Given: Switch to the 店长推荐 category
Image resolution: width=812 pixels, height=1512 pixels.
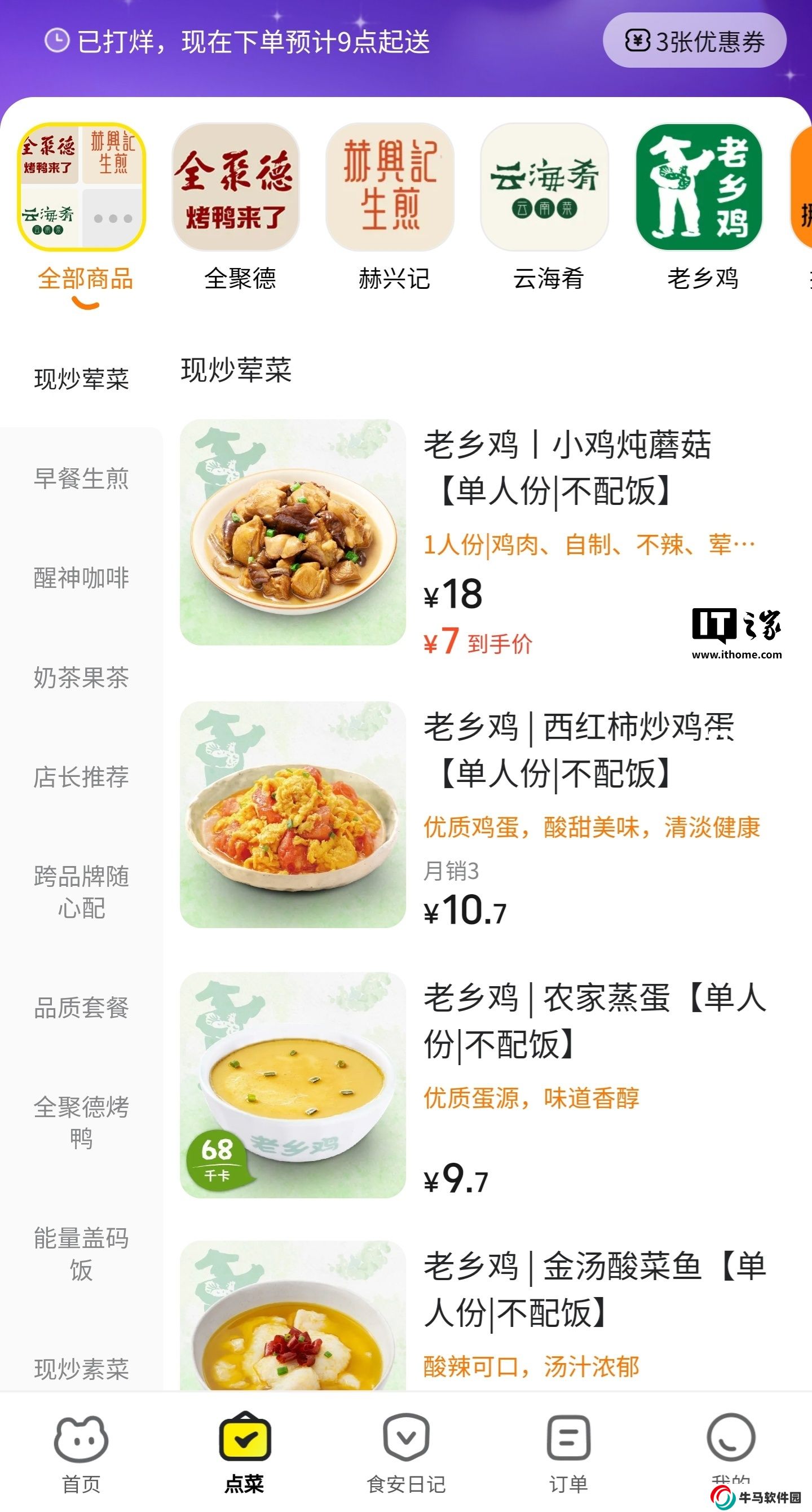Looking at the screenshot, I should pos(81,777).
